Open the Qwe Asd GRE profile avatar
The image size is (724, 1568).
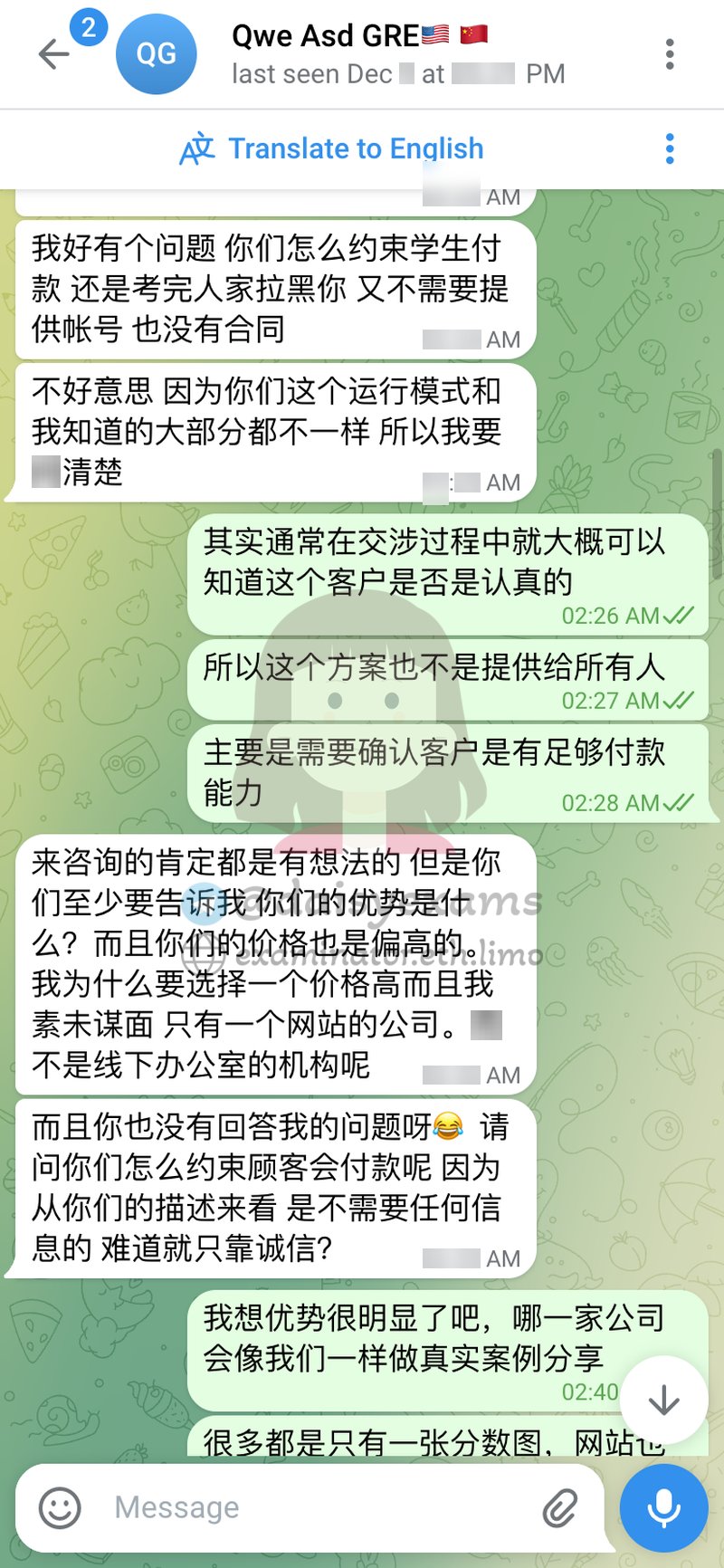156,55
